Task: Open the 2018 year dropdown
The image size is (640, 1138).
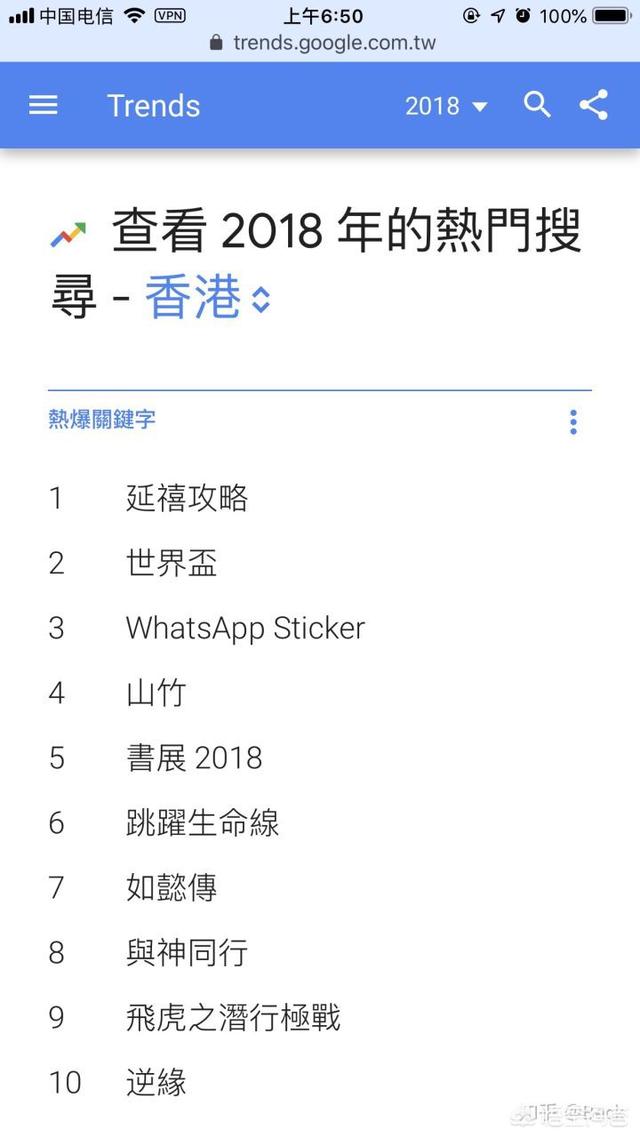Action: 446,106
